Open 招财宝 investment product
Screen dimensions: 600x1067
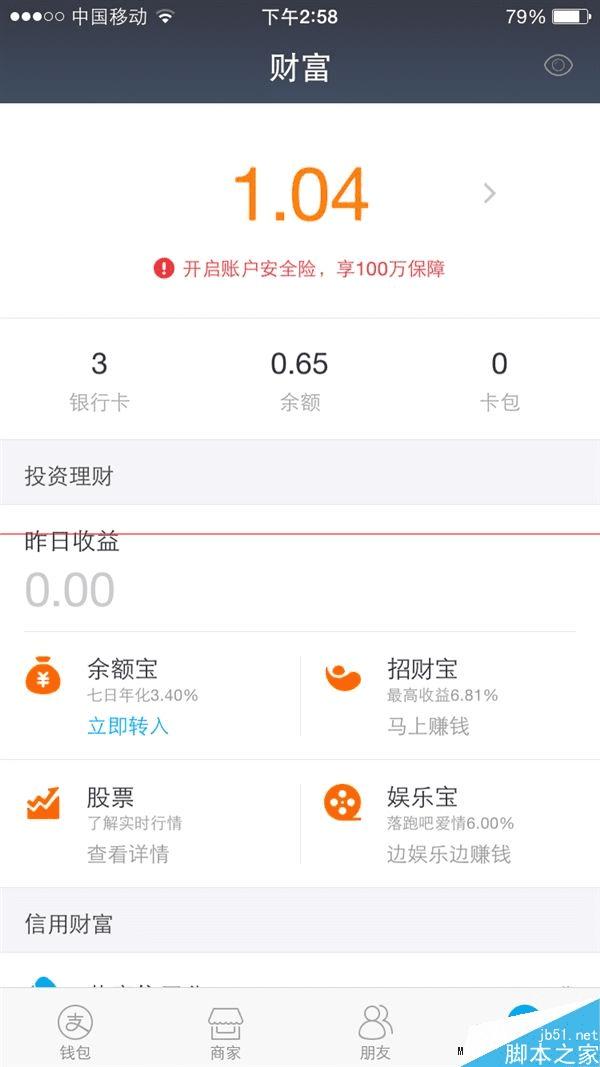point(422,669)
